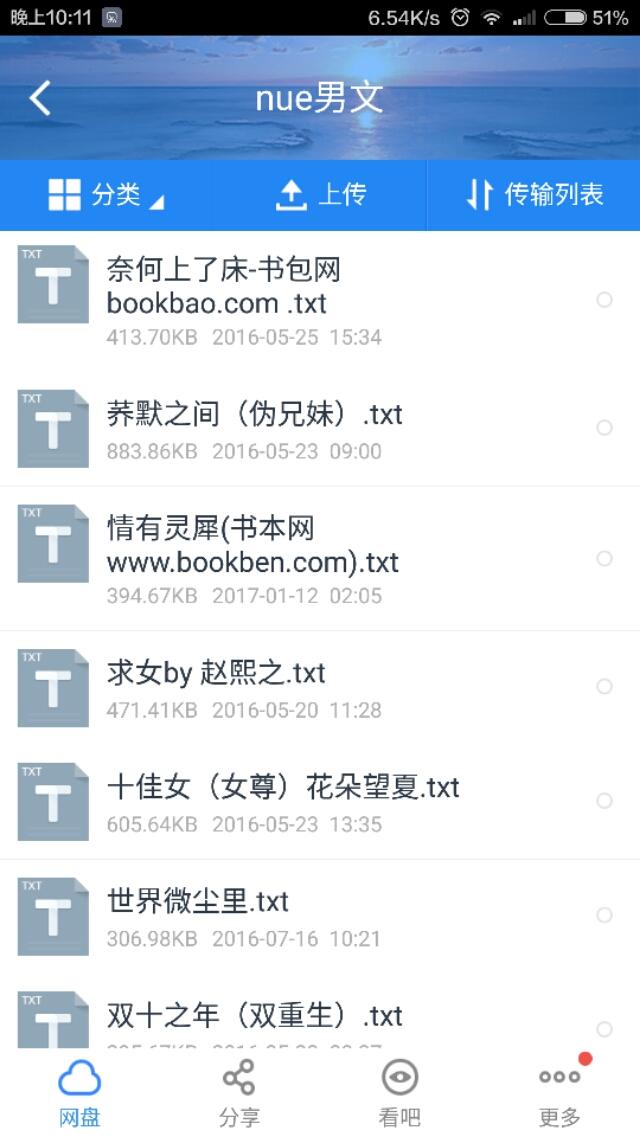Switch to the 更多 tab
The image size is (640, 1137).
tap(560, 1093)
